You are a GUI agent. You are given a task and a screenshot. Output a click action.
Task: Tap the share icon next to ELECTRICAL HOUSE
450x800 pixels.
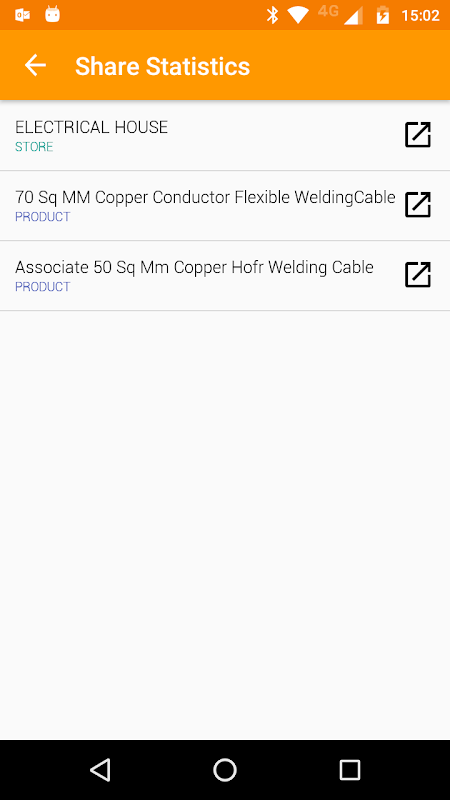click(x=418, y=135)
